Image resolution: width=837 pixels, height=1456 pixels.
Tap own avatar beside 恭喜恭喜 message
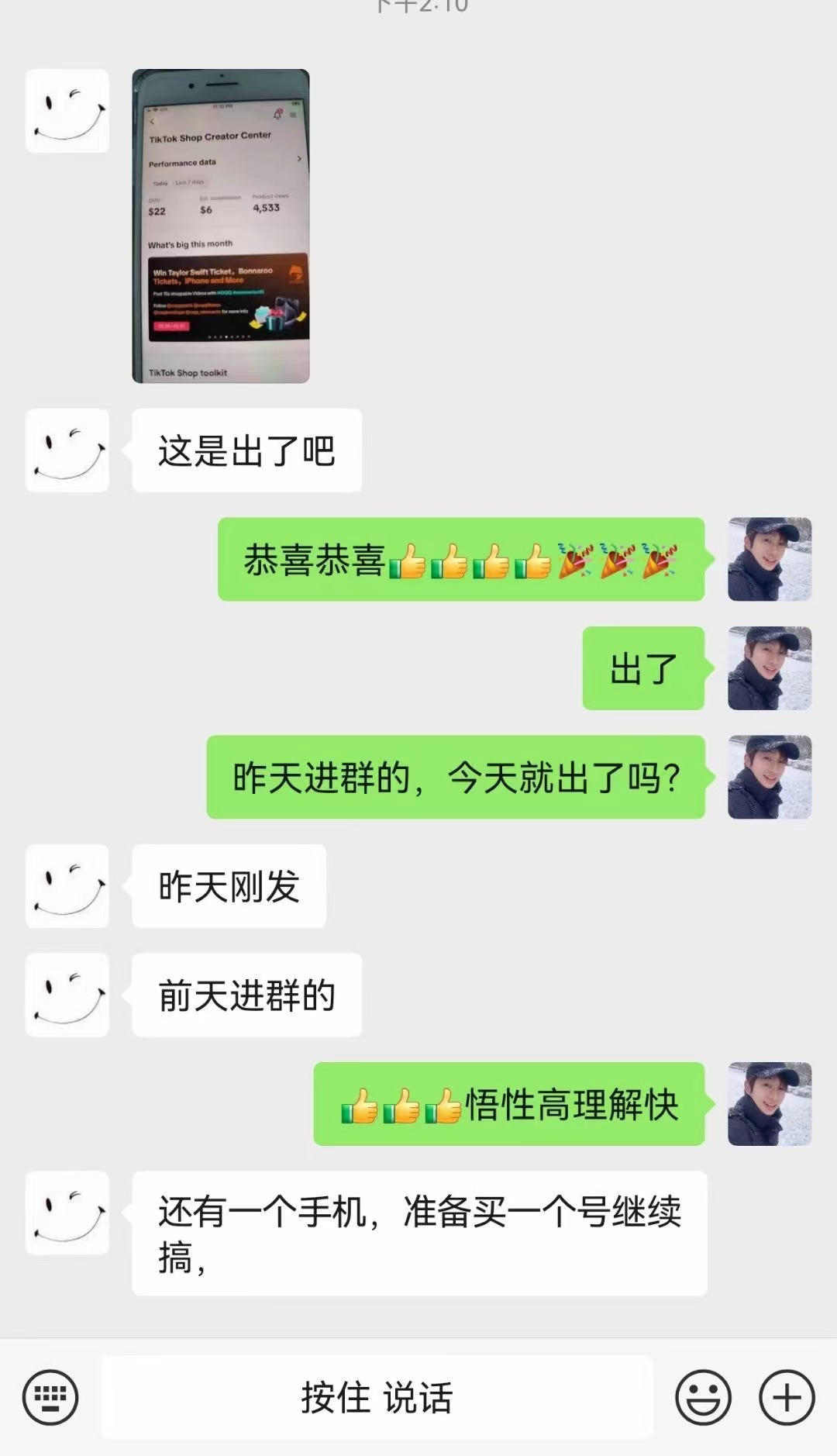769,559
